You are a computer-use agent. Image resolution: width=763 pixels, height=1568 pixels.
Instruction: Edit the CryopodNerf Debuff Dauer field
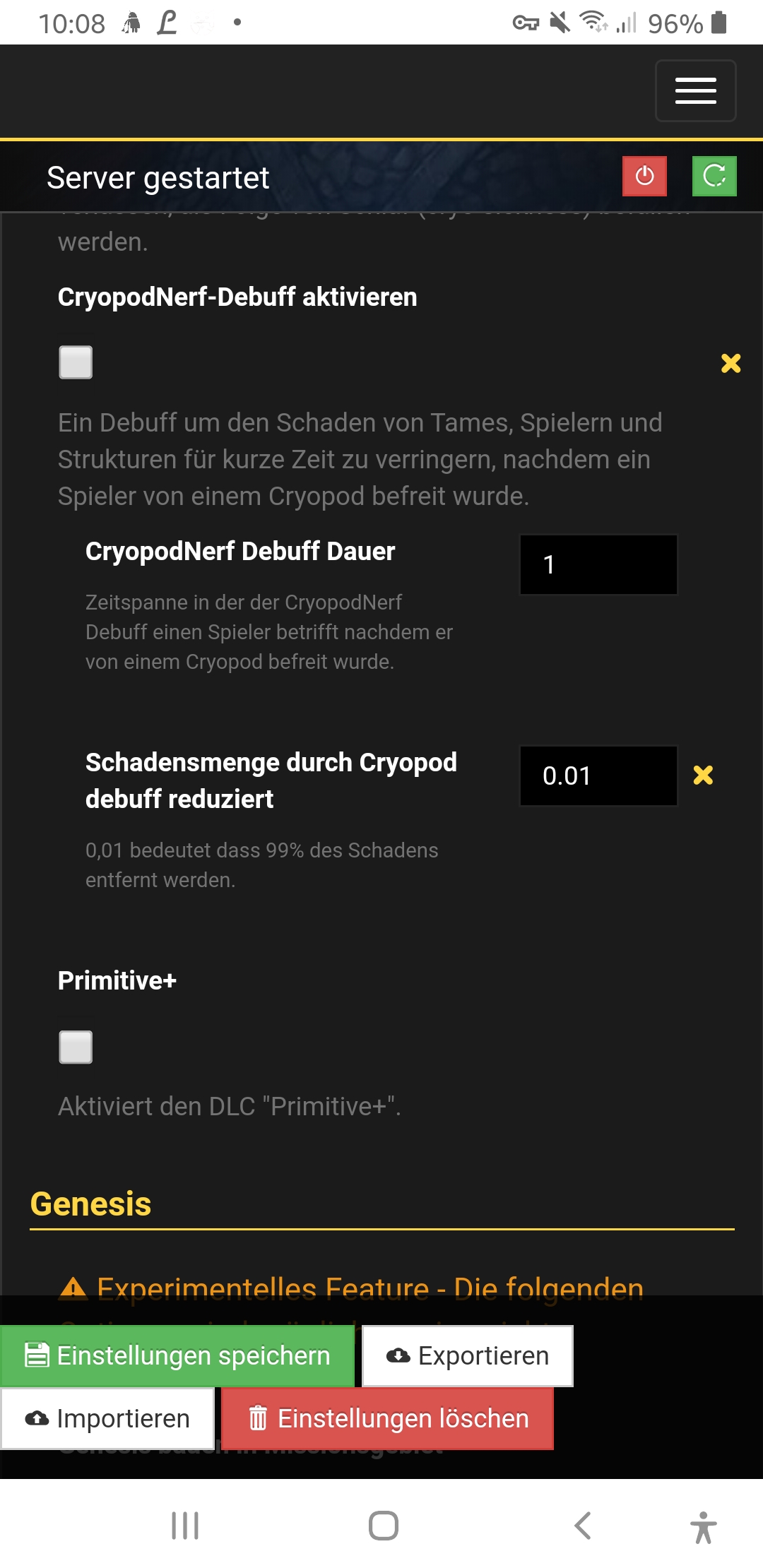pos(598,564)
